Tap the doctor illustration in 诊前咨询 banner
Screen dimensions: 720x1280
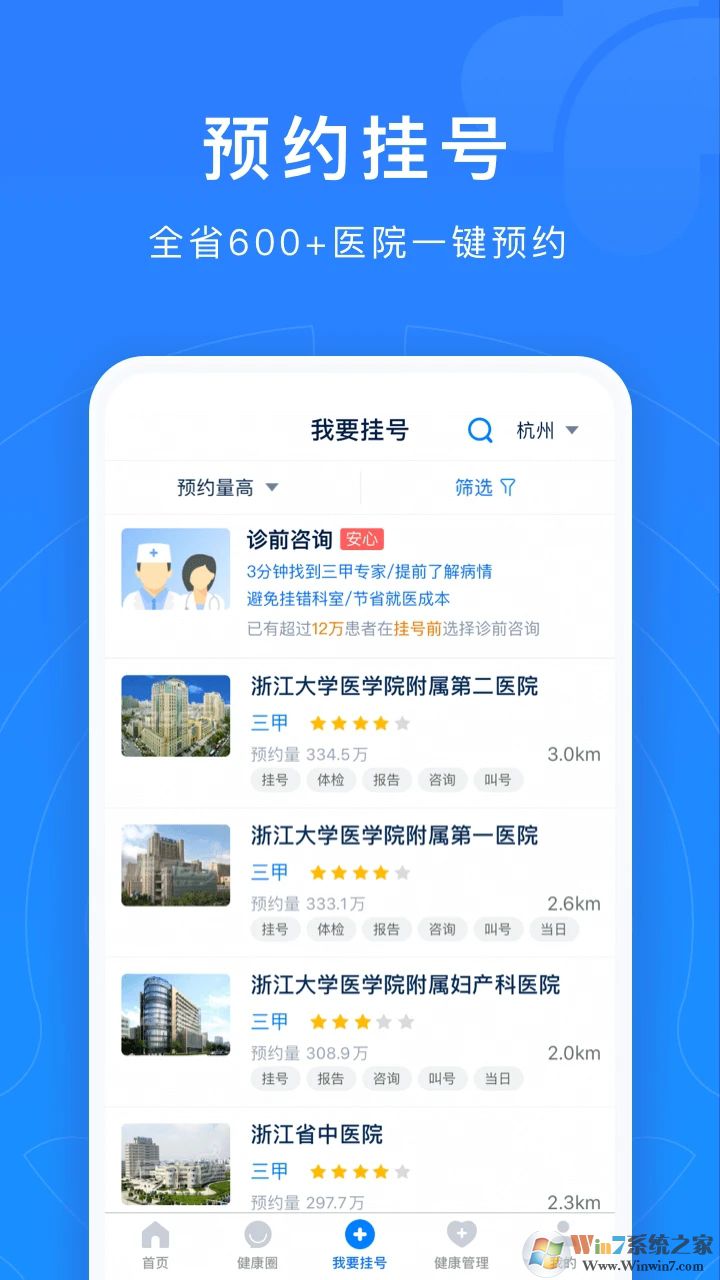(x=175, y=570)
